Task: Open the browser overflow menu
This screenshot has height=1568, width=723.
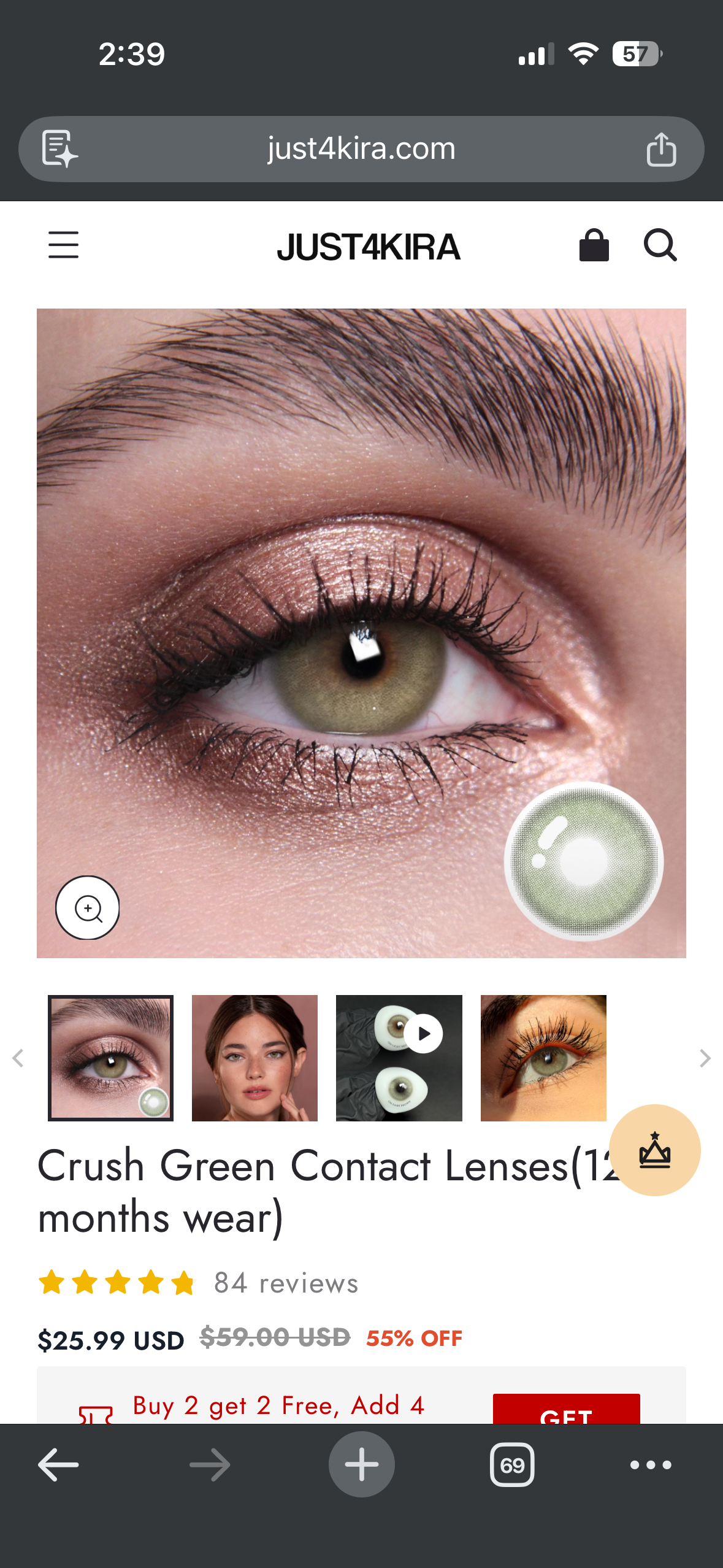Action: [x=651, y=1465]
